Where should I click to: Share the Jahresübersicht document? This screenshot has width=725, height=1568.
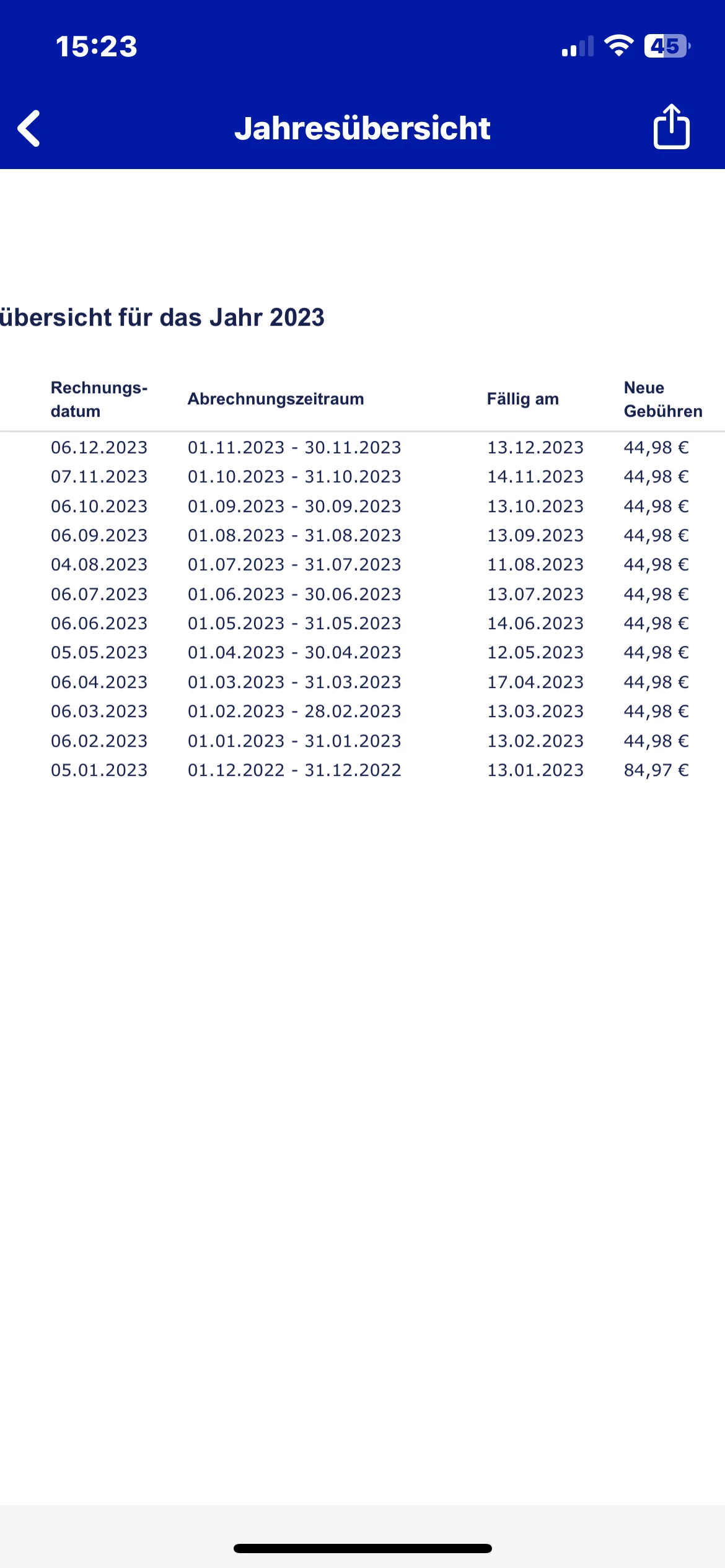click(x=671, y=127)
